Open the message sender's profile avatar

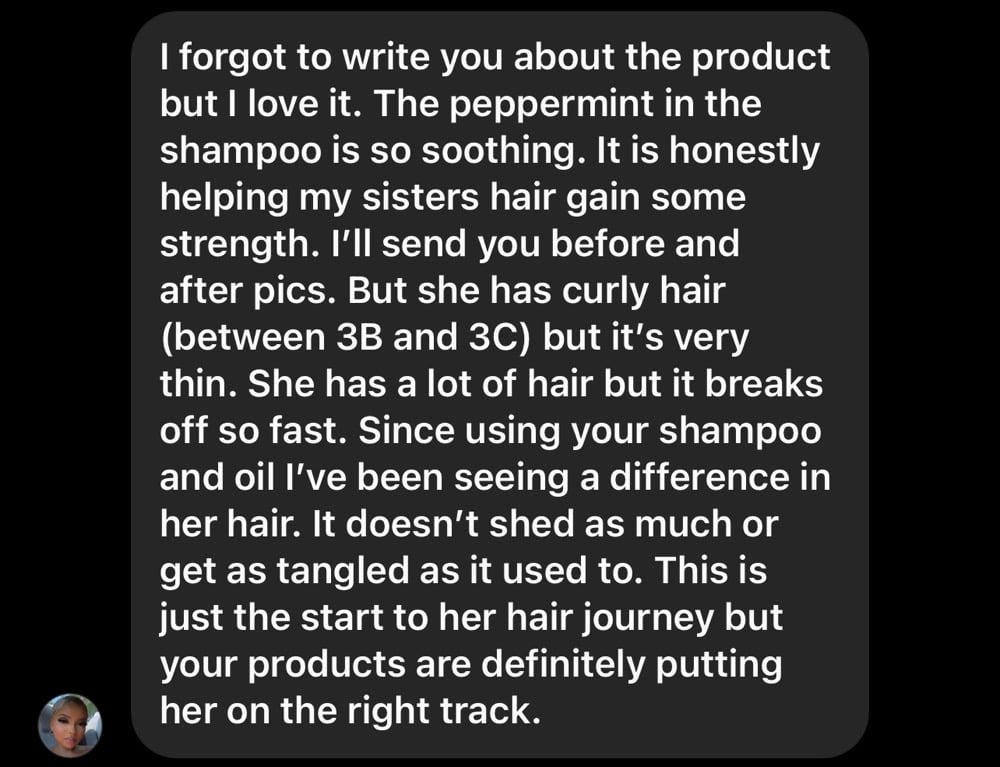click(x=70, y=724)
